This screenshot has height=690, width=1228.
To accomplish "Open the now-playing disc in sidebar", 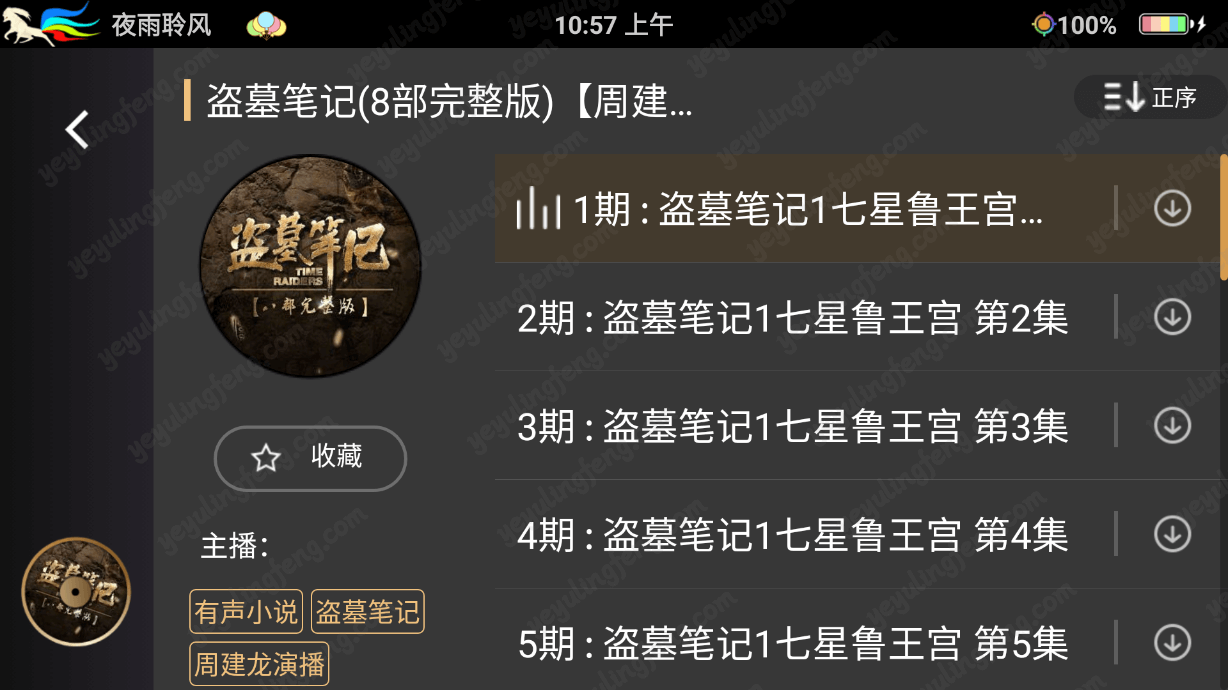I will pos(77,592).
